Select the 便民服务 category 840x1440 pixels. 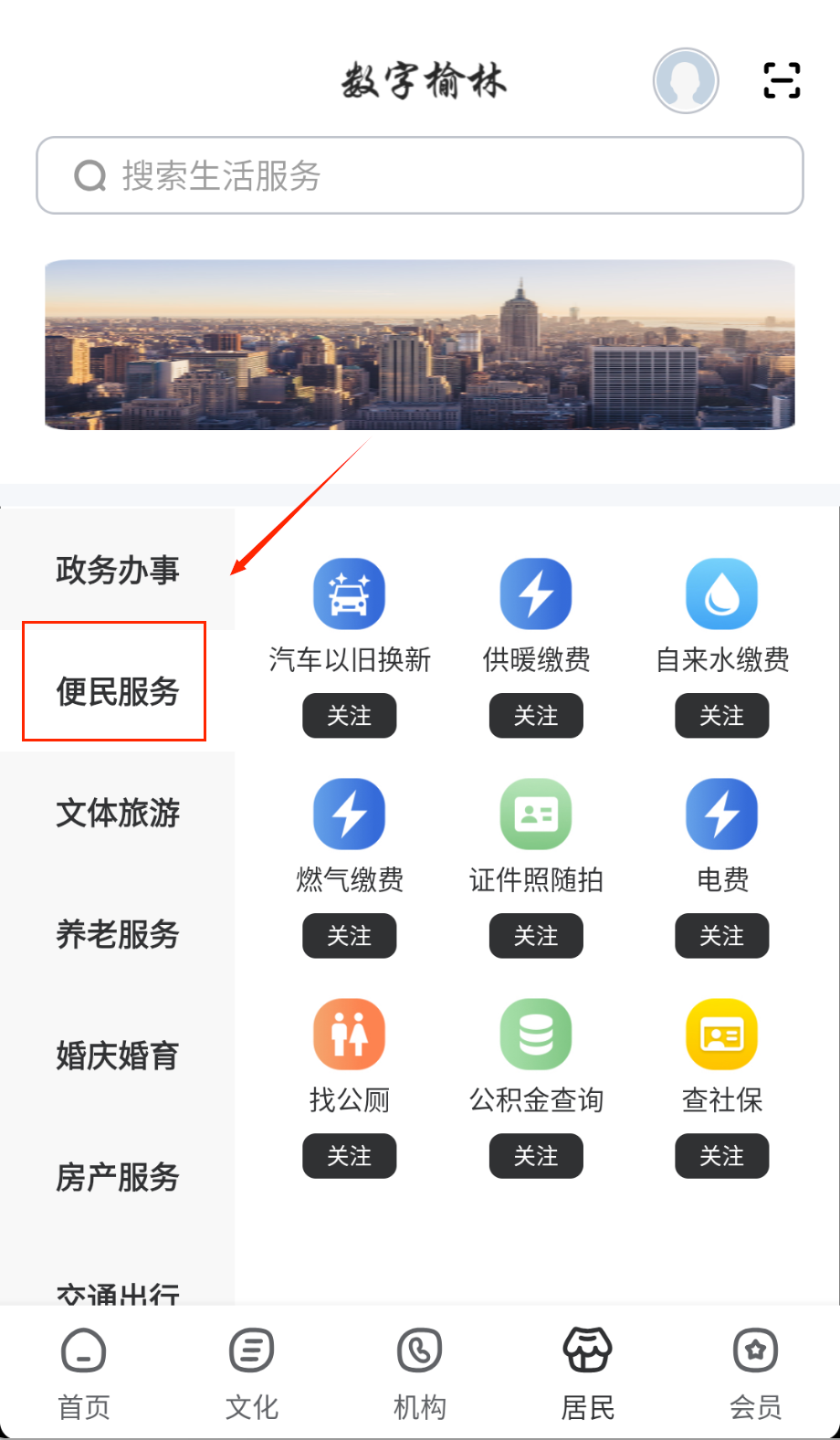click(118, 691)
